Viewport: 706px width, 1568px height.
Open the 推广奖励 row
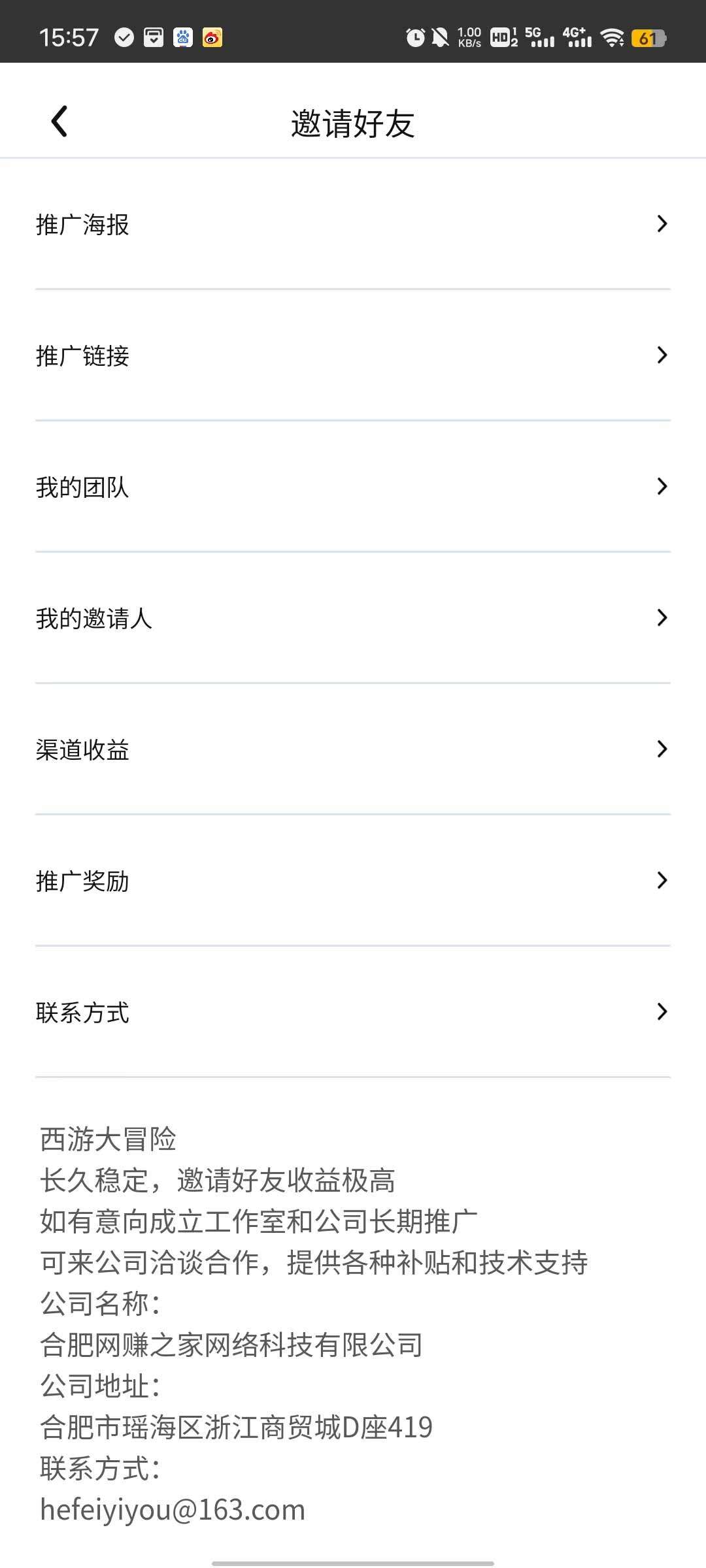[353, 881]
